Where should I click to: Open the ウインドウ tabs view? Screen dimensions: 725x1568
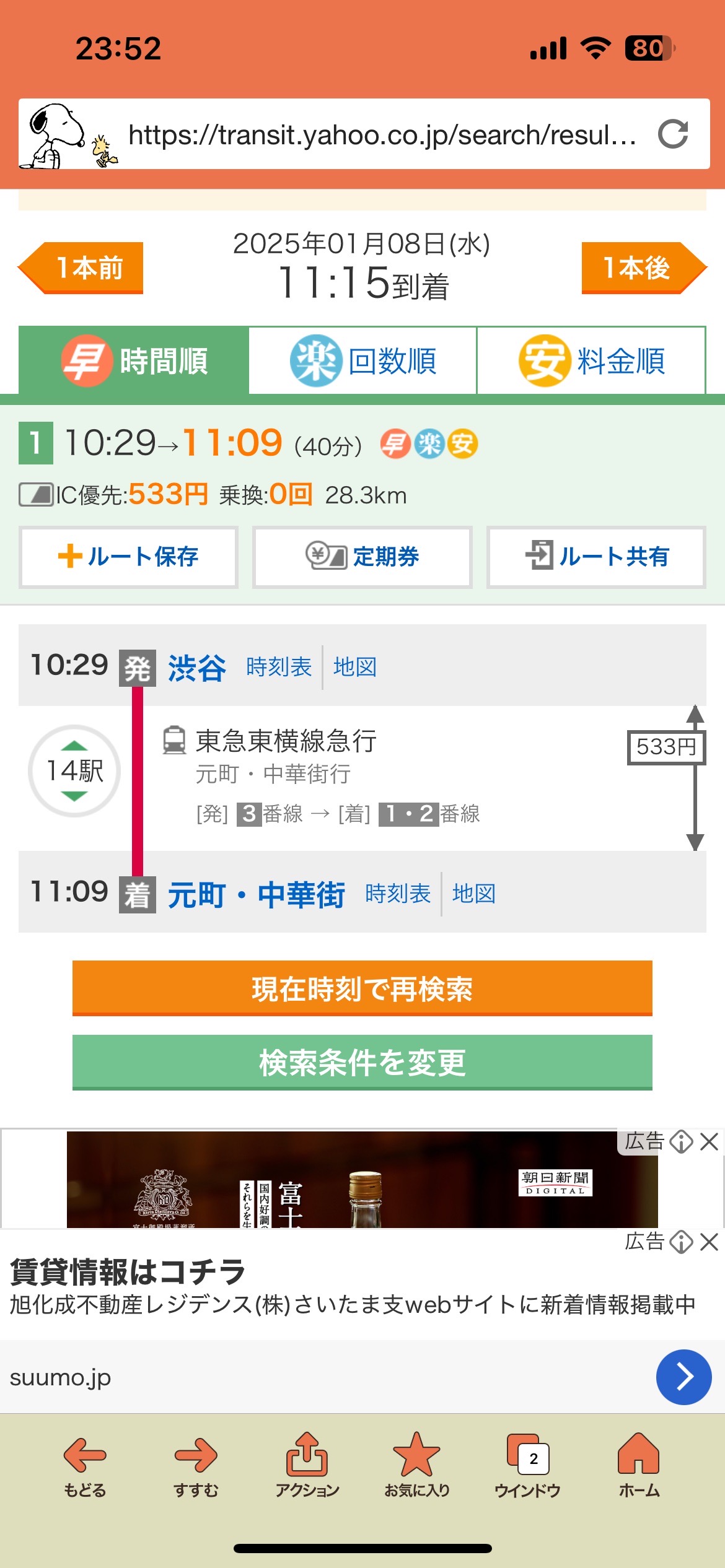pos(527,1465)
